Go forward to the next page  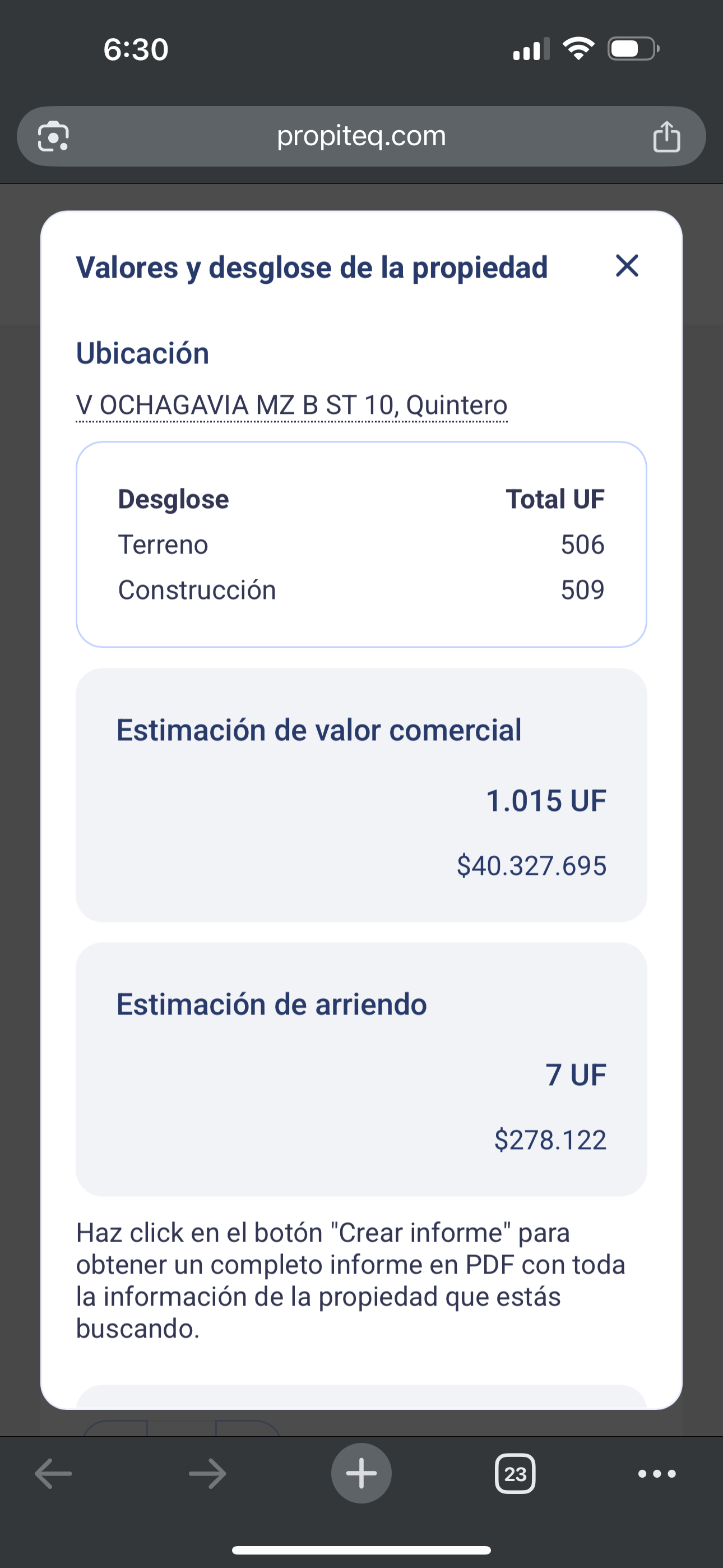pos(207,1473)
